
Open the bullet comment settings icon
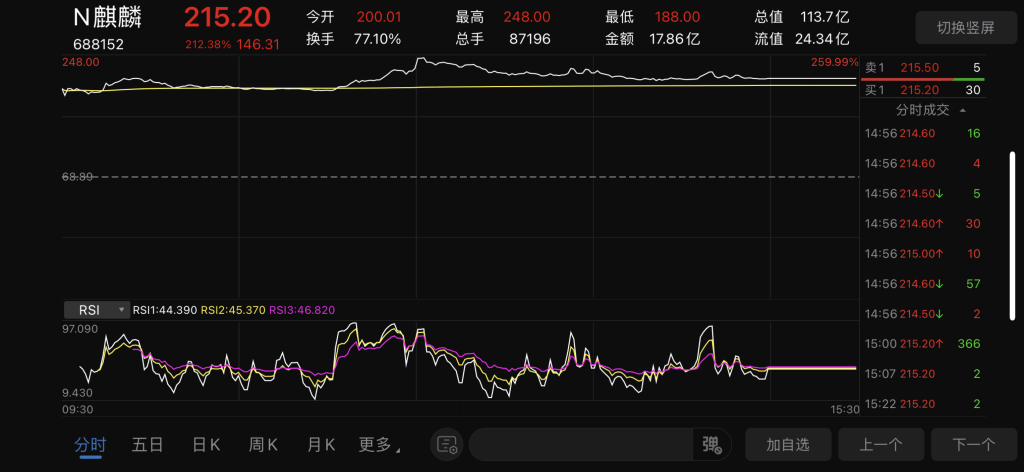(x=447, y=445)
